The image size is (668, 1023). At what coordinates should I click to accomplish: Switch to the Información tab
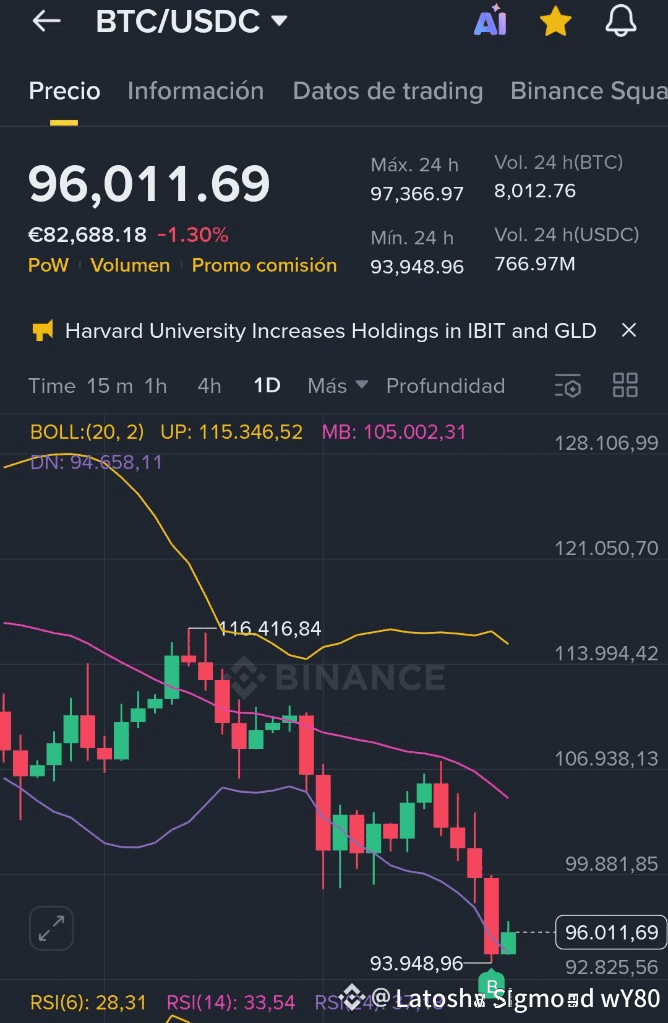coord(195,91)
